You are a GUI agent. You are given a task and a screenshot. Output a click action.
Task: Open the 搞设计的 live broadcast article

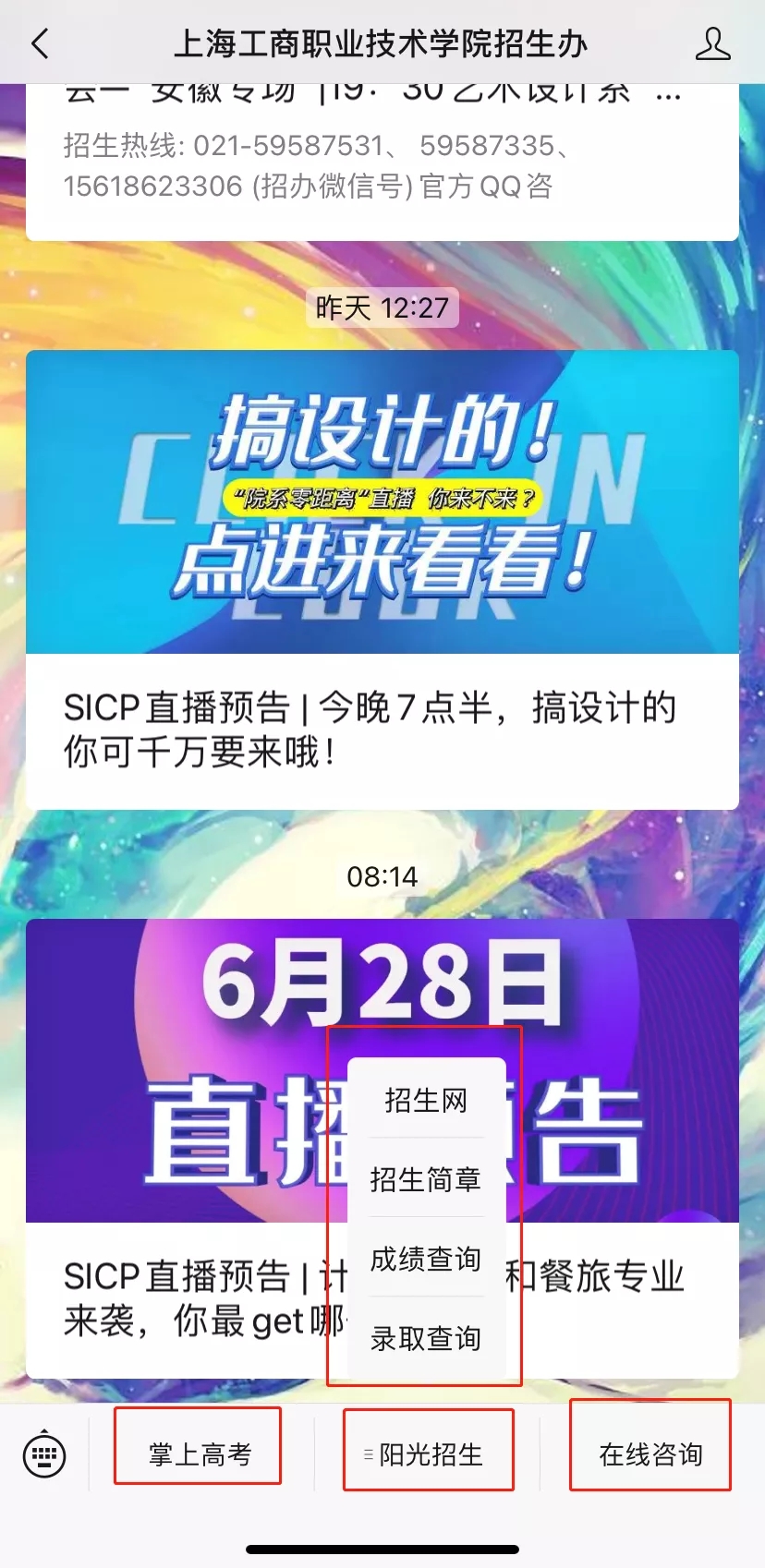coord(382,579)
